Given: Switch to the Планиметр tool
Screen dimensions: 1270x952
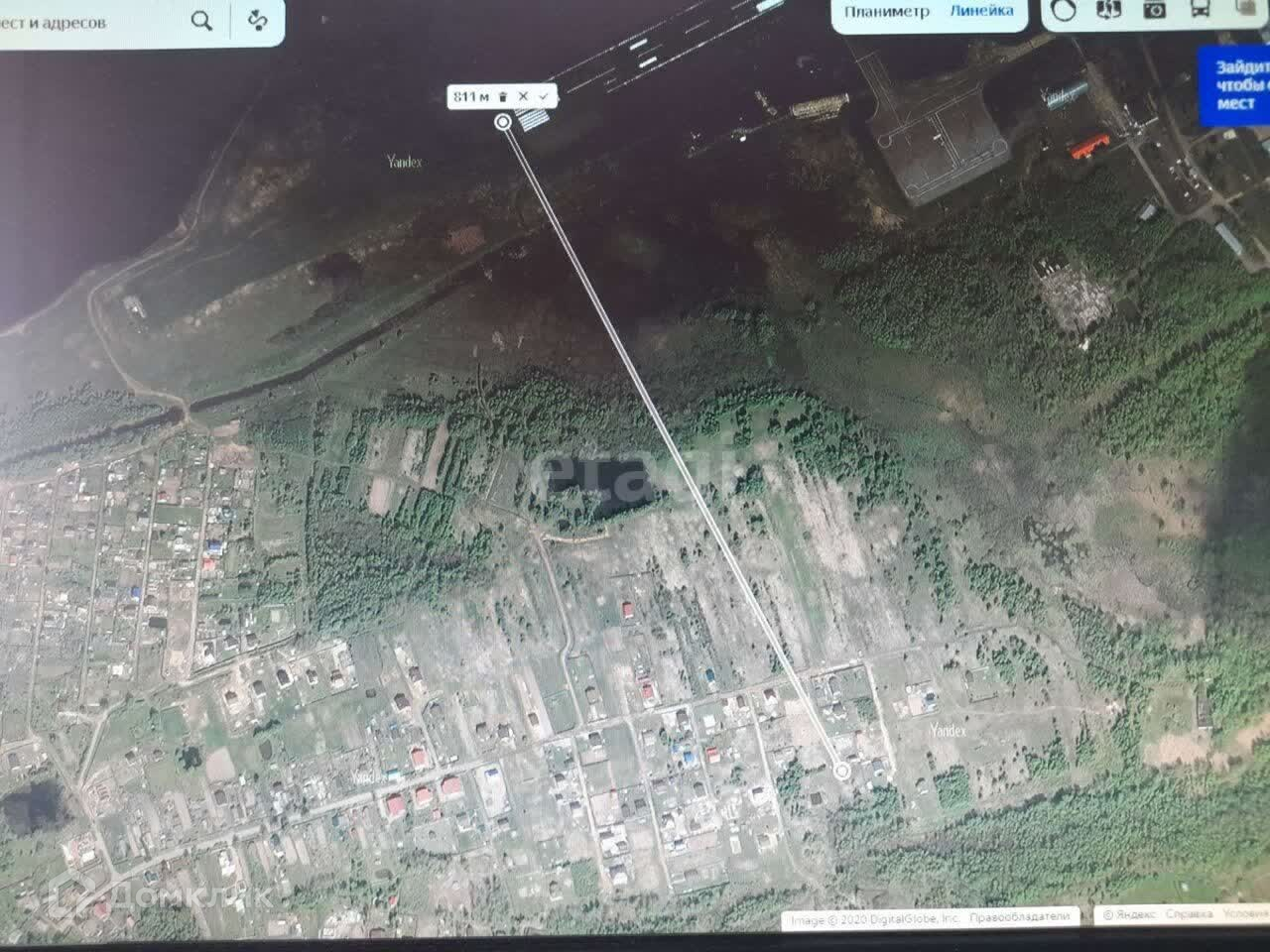Looking at the screenshot, I should 886,12.
